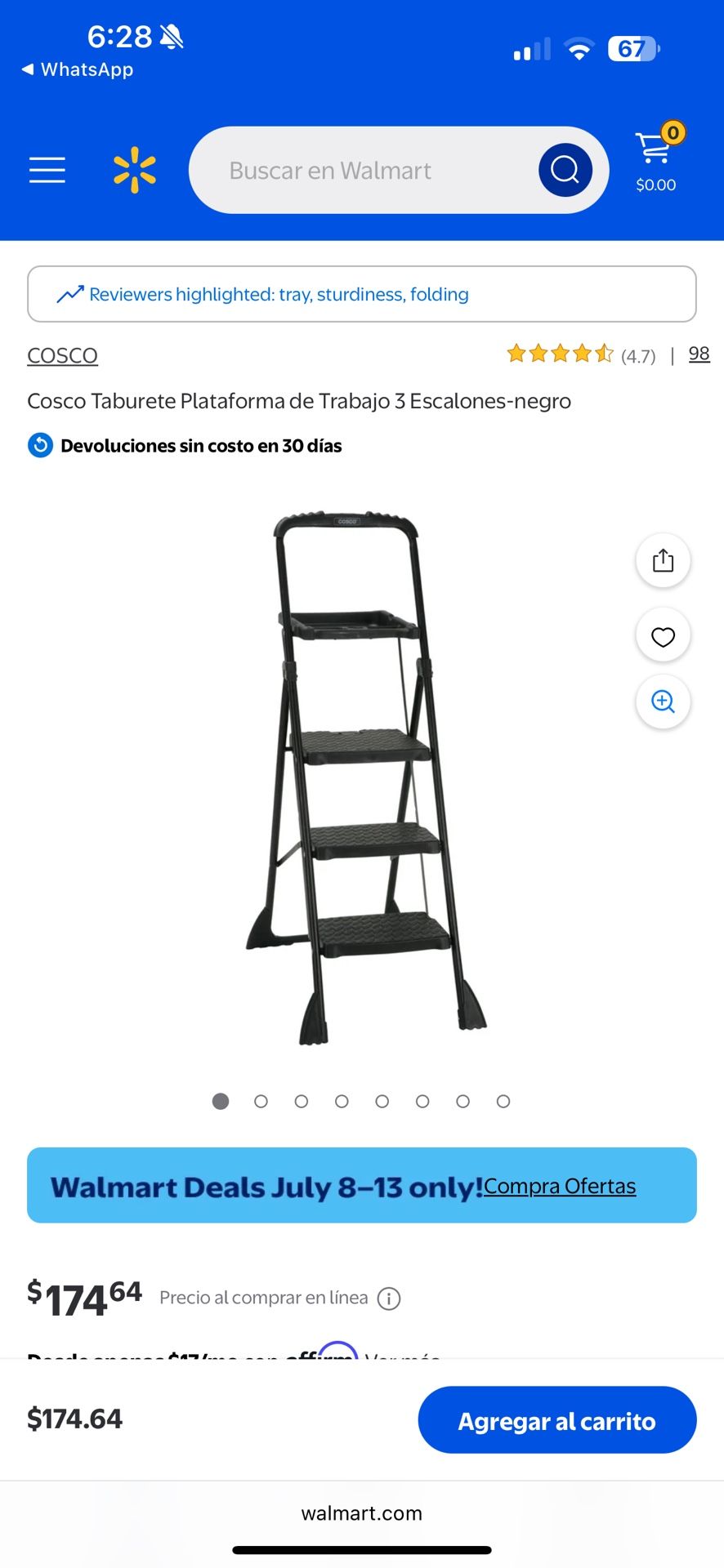Tap the blue search magnifier button
Image resolution: width=724 pixels, height=1568 pixels.
coord(565,170)
